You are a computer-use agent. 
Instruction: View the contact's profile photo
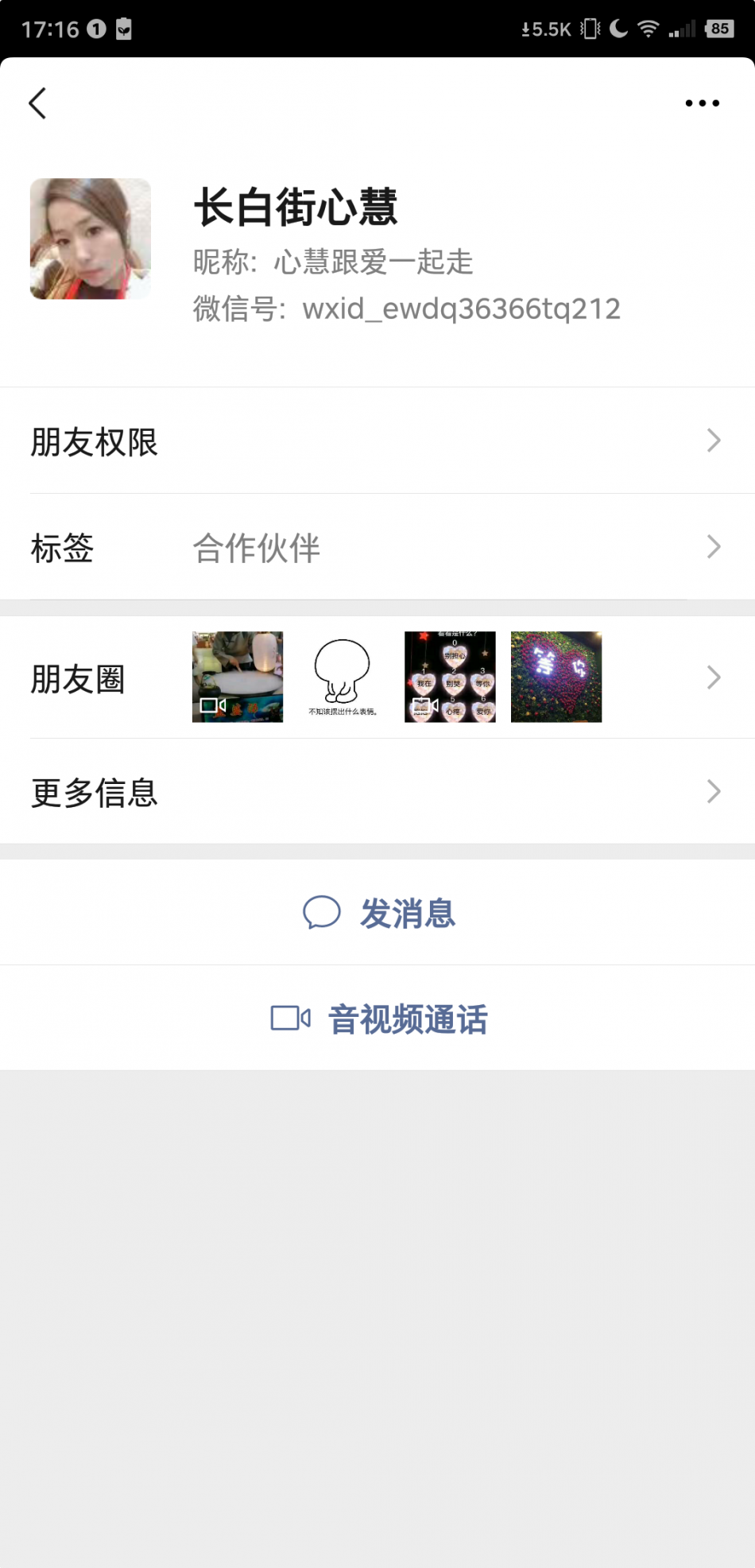pos(91,239)
